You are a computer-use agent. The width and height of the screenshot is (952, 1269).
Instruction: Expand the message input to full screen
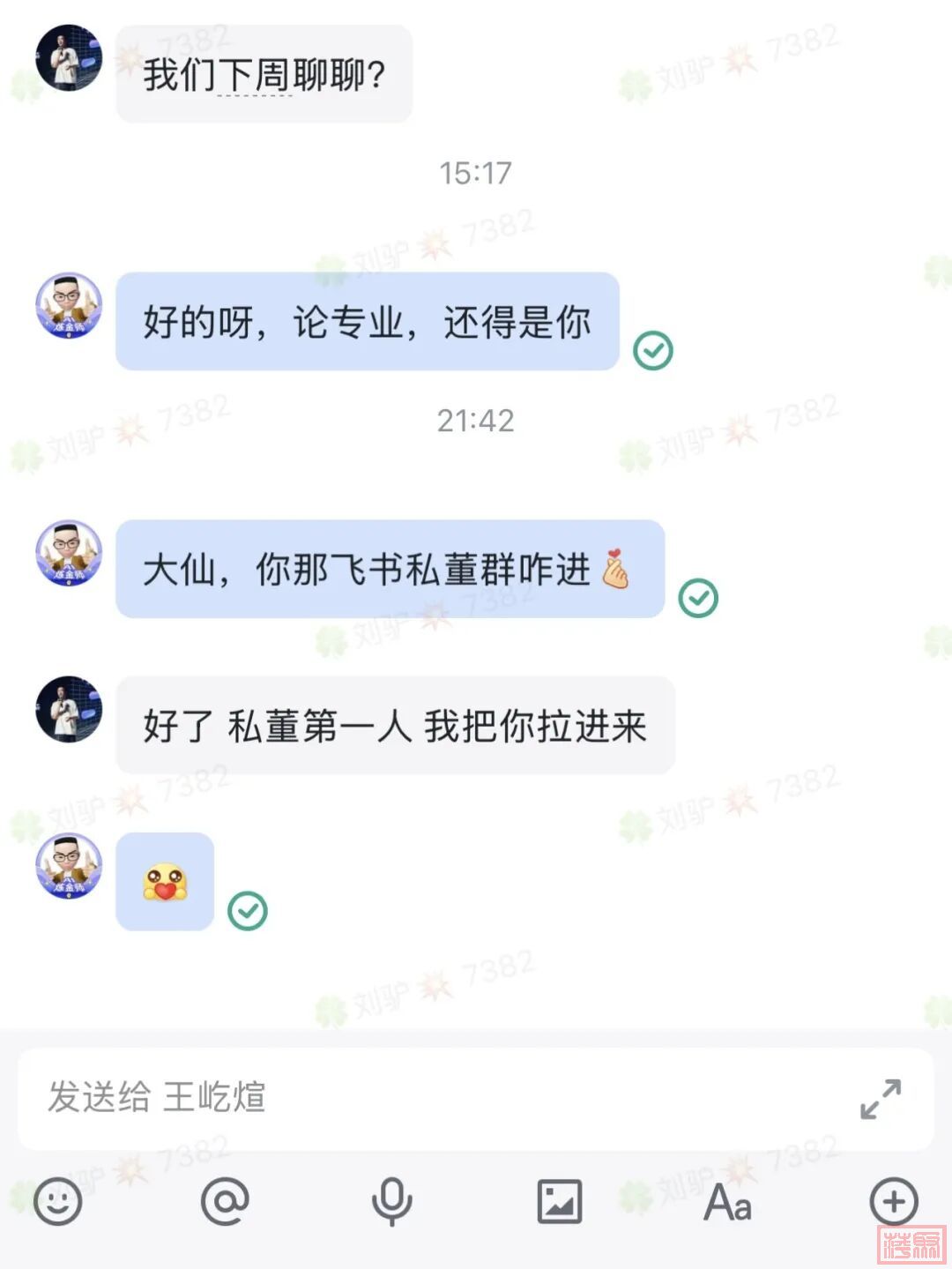tap(880, 1099)
